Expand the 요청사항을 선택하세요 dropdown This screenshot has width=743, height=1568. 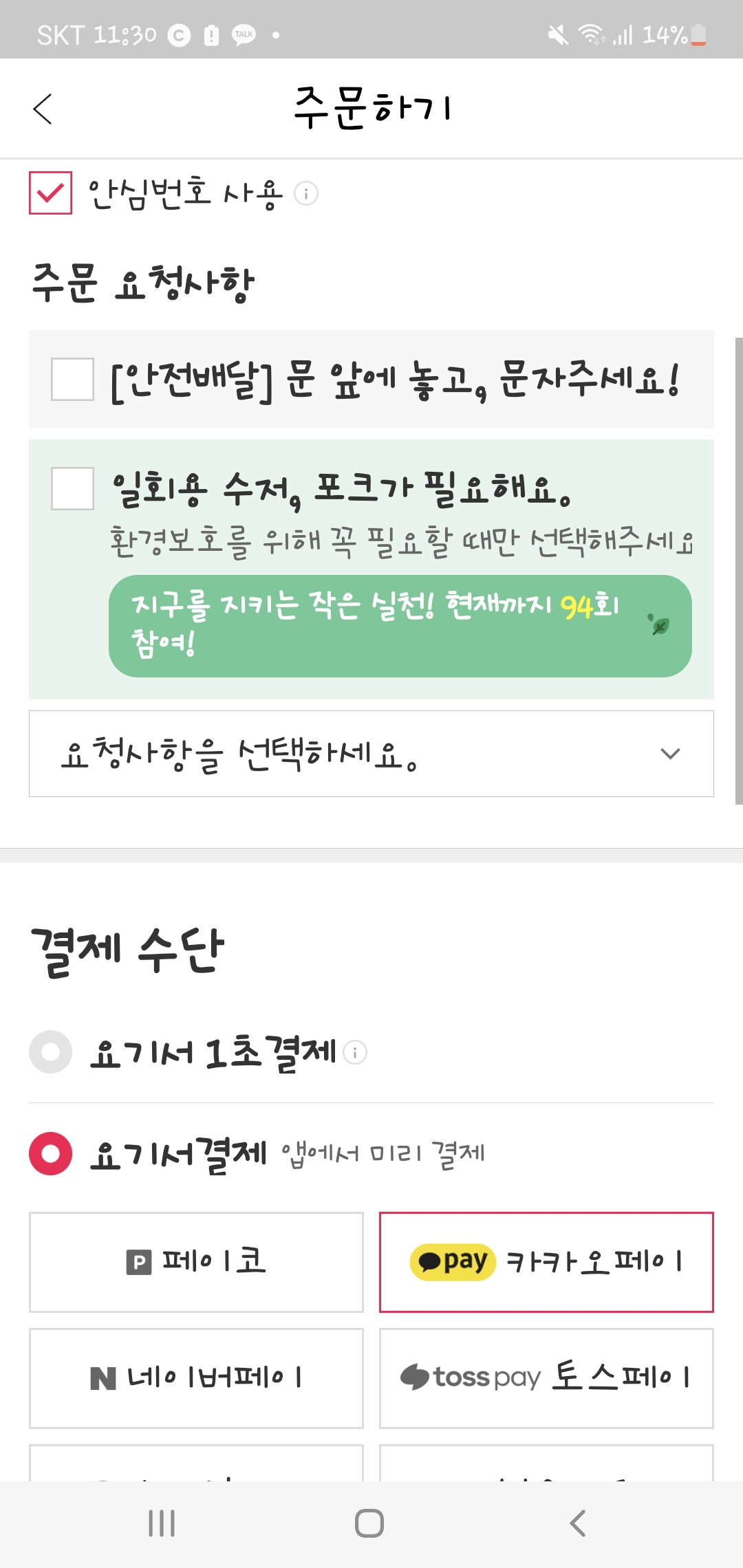pyautogui.click(x=371, y=754)
